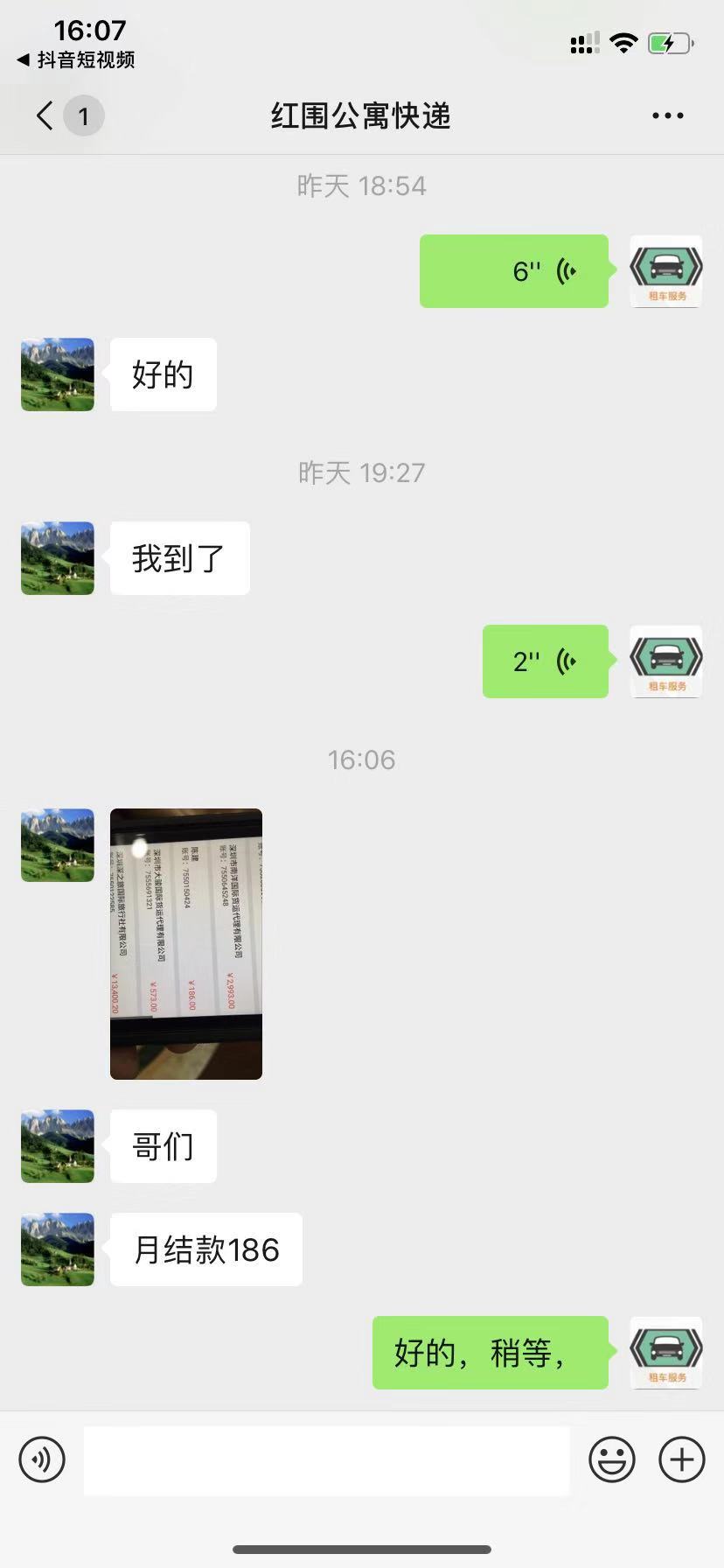Open the received photo of bank records
This screenshot has height=1568, width=724.
(x=186, y=943)
